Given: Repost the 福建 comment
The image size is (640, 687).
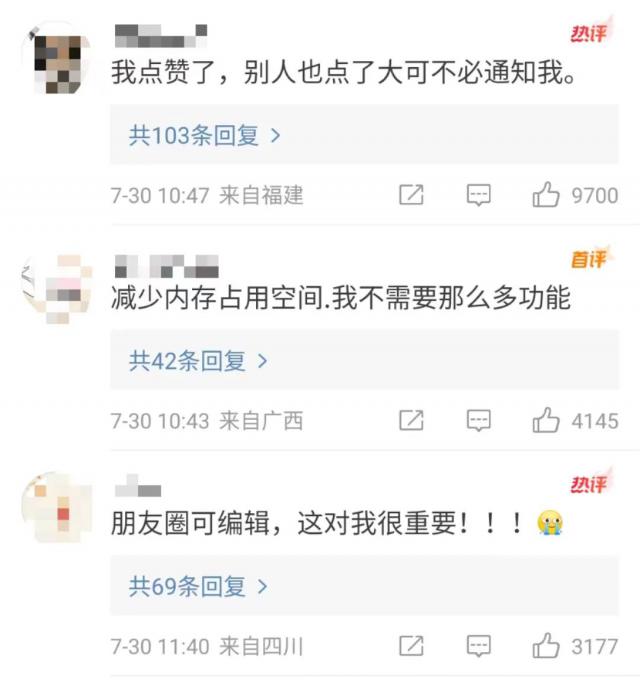Looking at the screenshot, I should coord(411,195).
